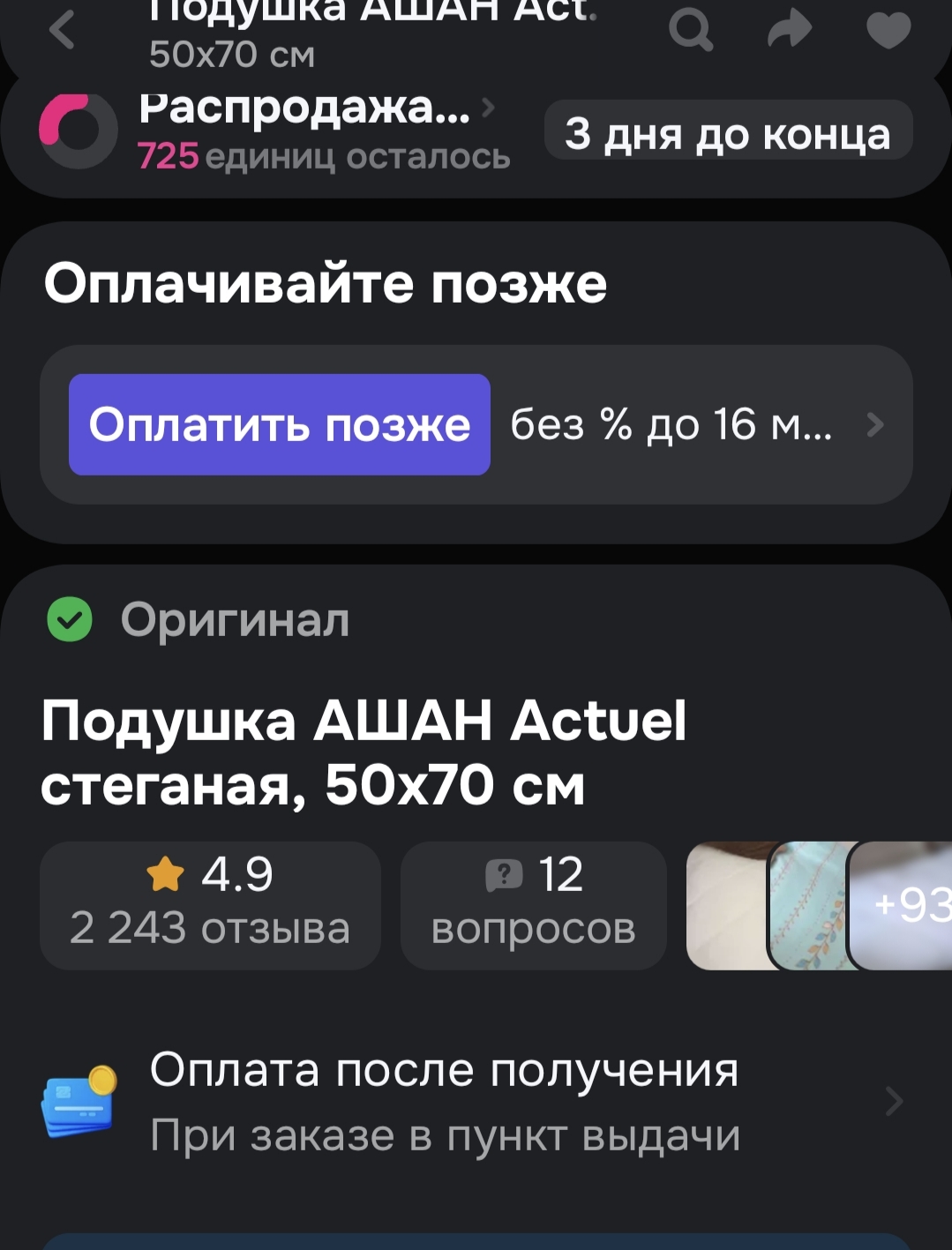Open details via chevron after без % до 16 м
The image size is (952, 1250).
(x=875, y=424)
